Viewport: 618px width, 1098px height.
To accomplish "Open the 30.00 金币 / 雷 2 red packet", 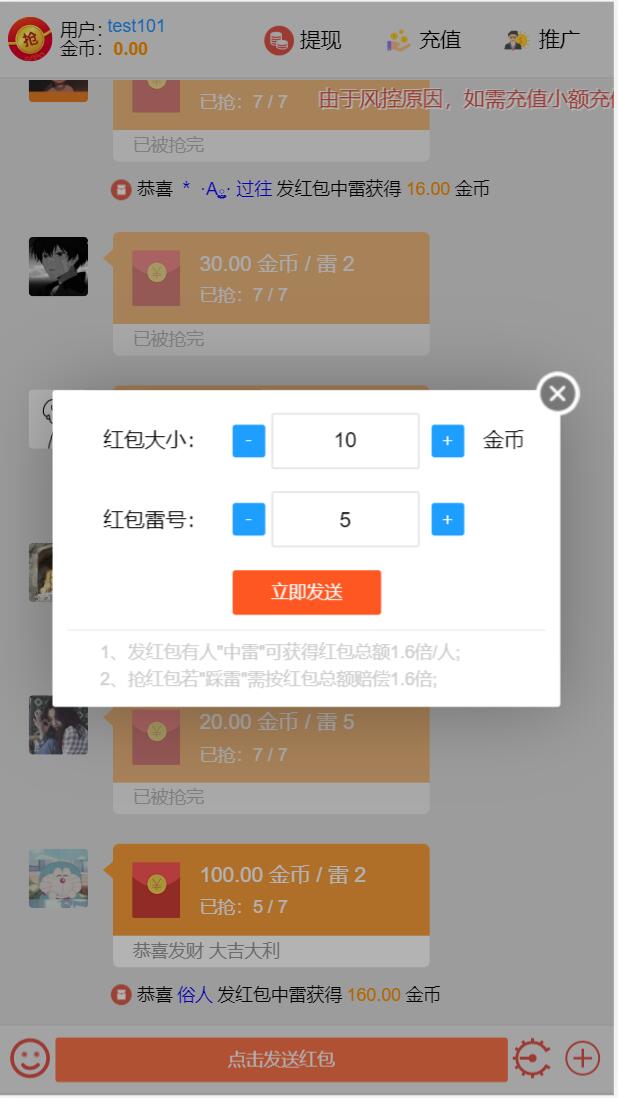I will coord(271,278).
